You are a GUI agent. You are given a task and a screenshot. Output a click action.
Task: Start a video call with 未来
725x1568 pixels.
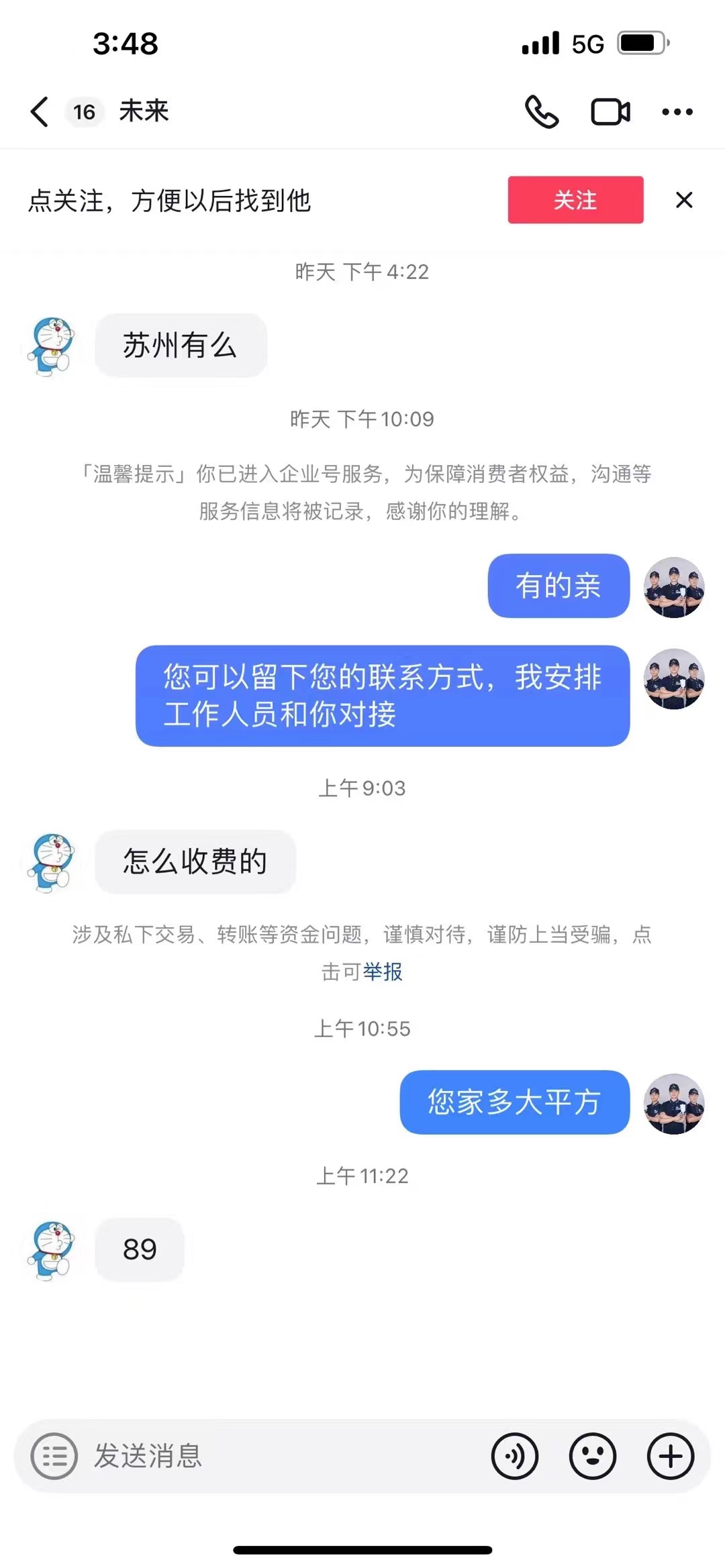610,111
